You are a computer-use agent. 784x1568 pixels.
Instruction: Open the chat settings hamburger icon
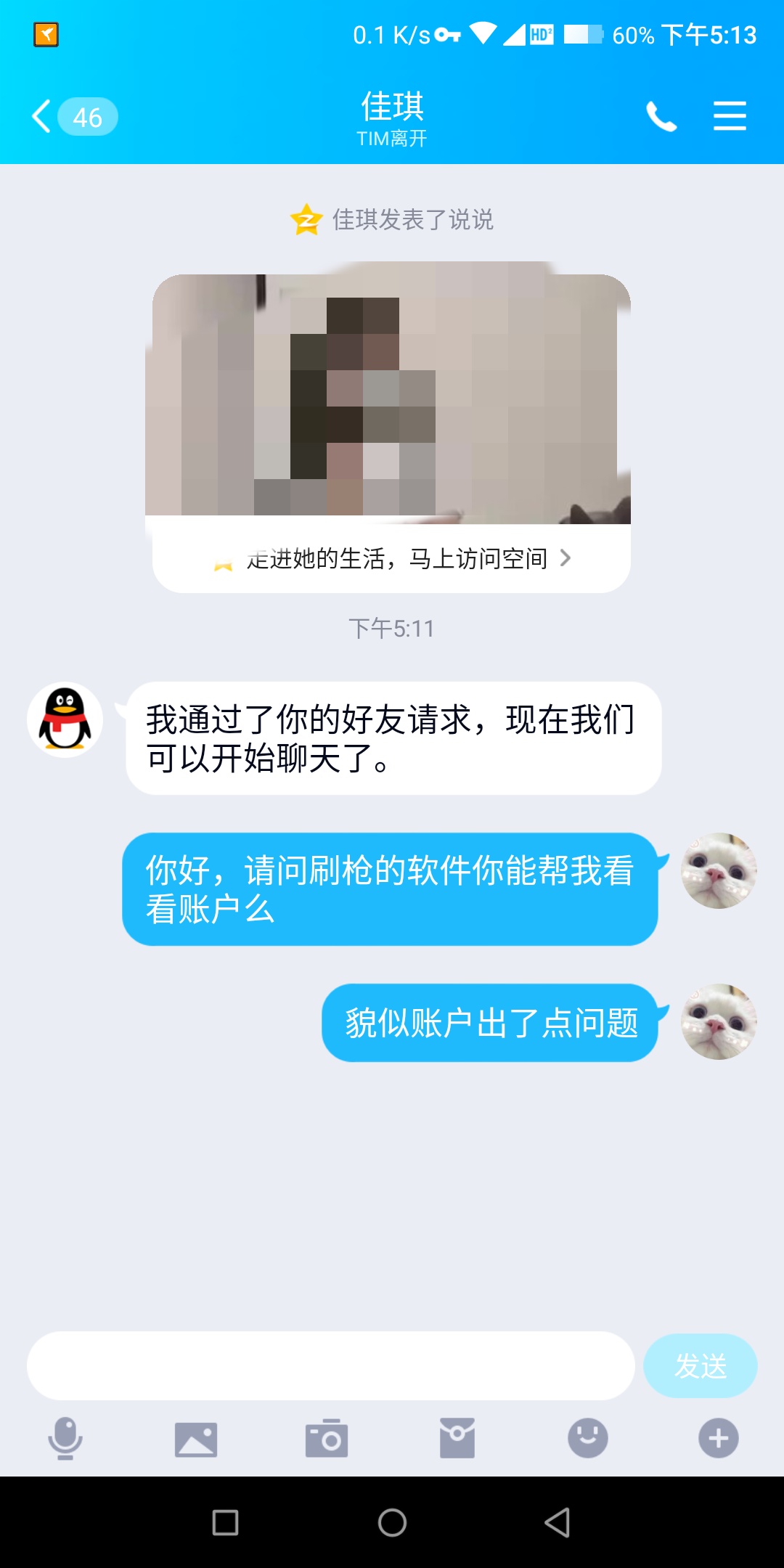click(x=730, y=115)
